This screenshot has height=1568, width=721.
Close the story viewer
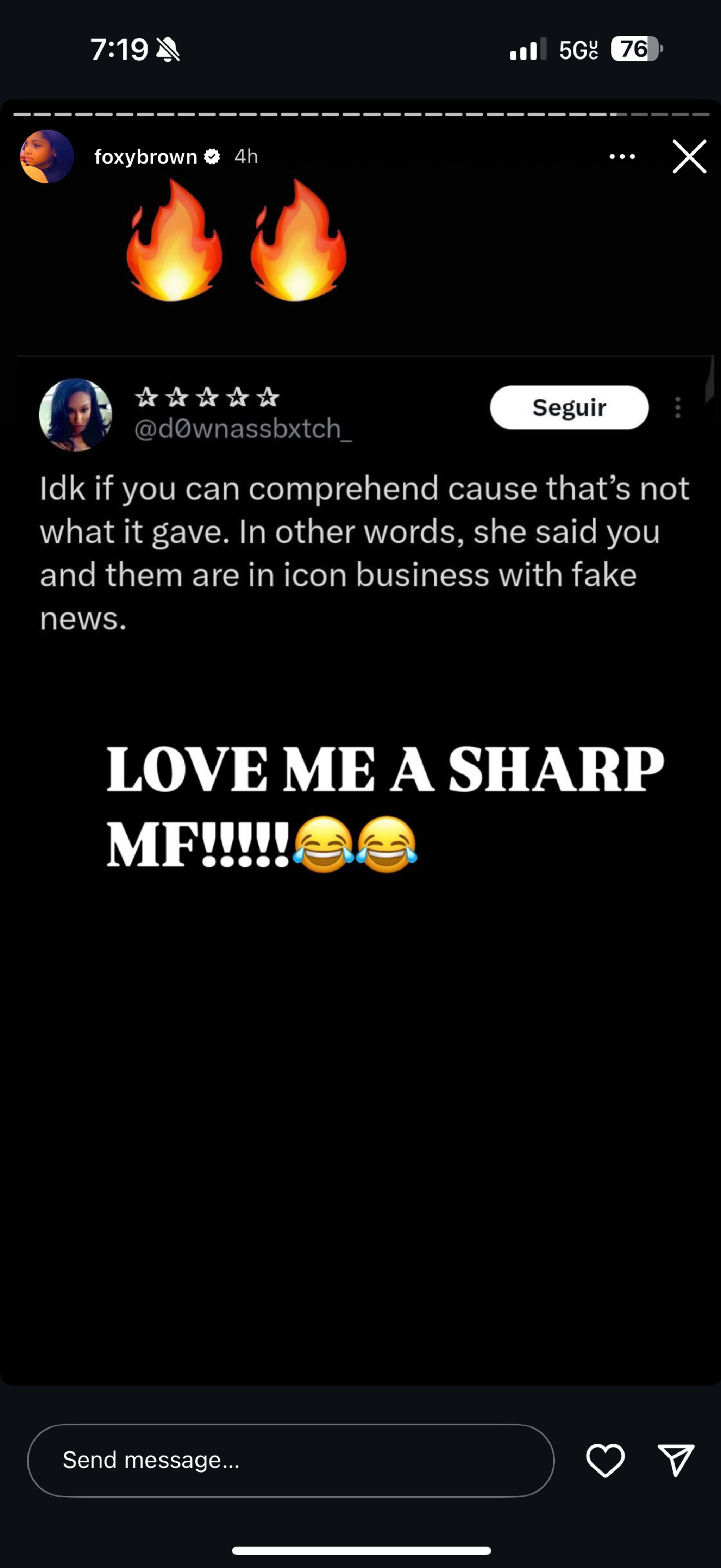coord(689,156)
